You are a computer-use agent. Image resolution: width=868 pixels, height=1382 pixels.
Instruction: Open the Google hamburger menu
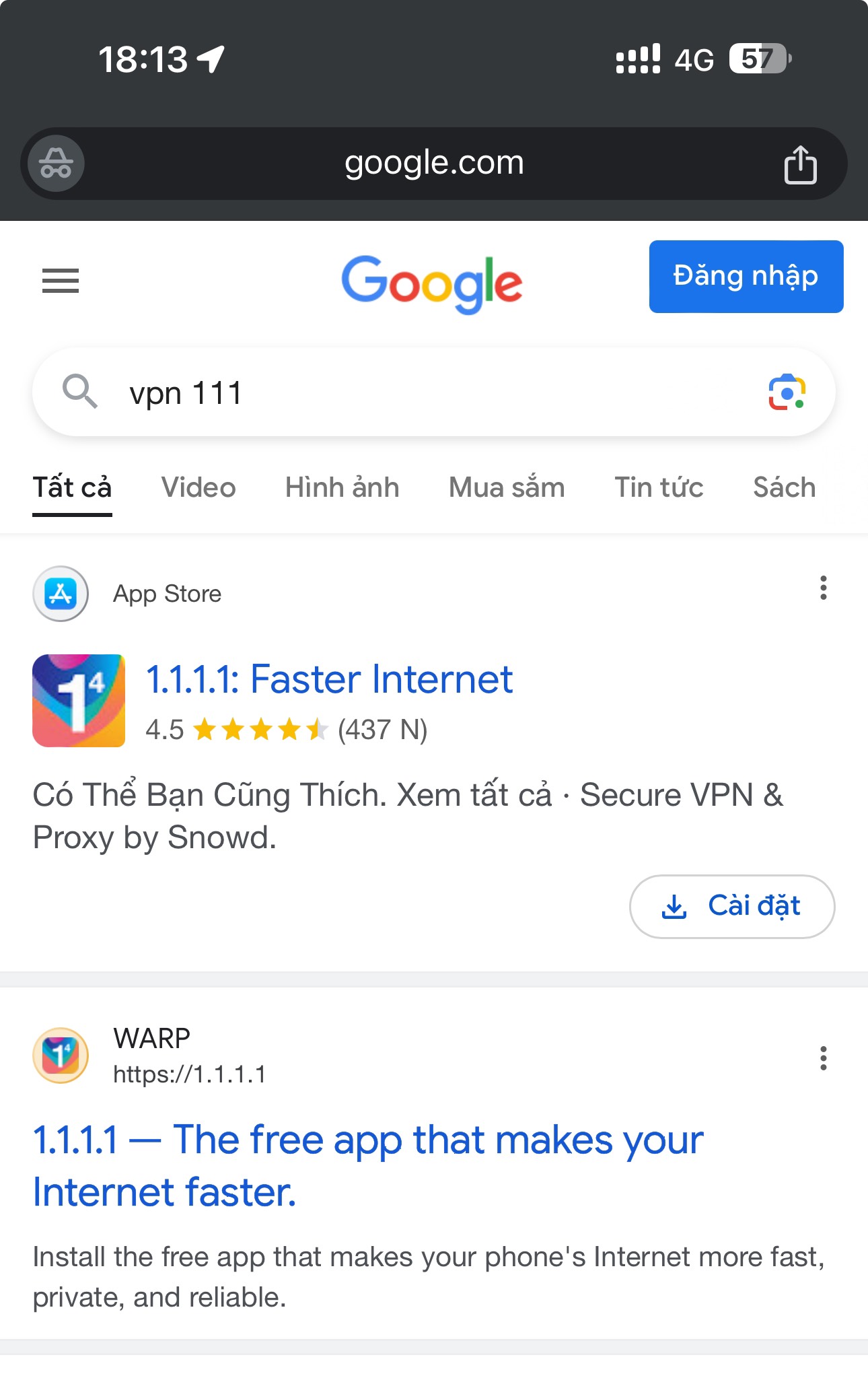[x=61, y=280]
